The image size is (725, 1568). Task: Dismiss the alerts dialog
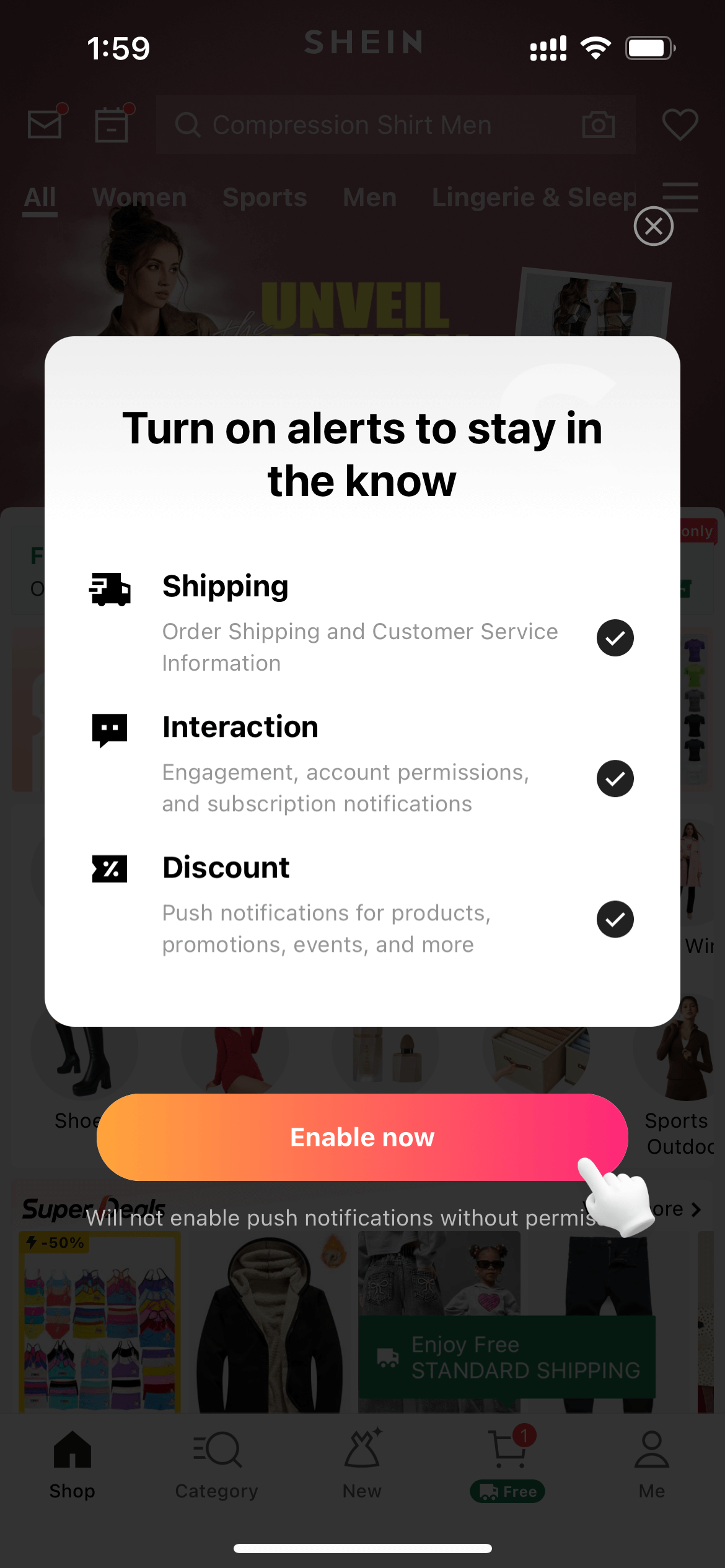(x=653, y=227)
